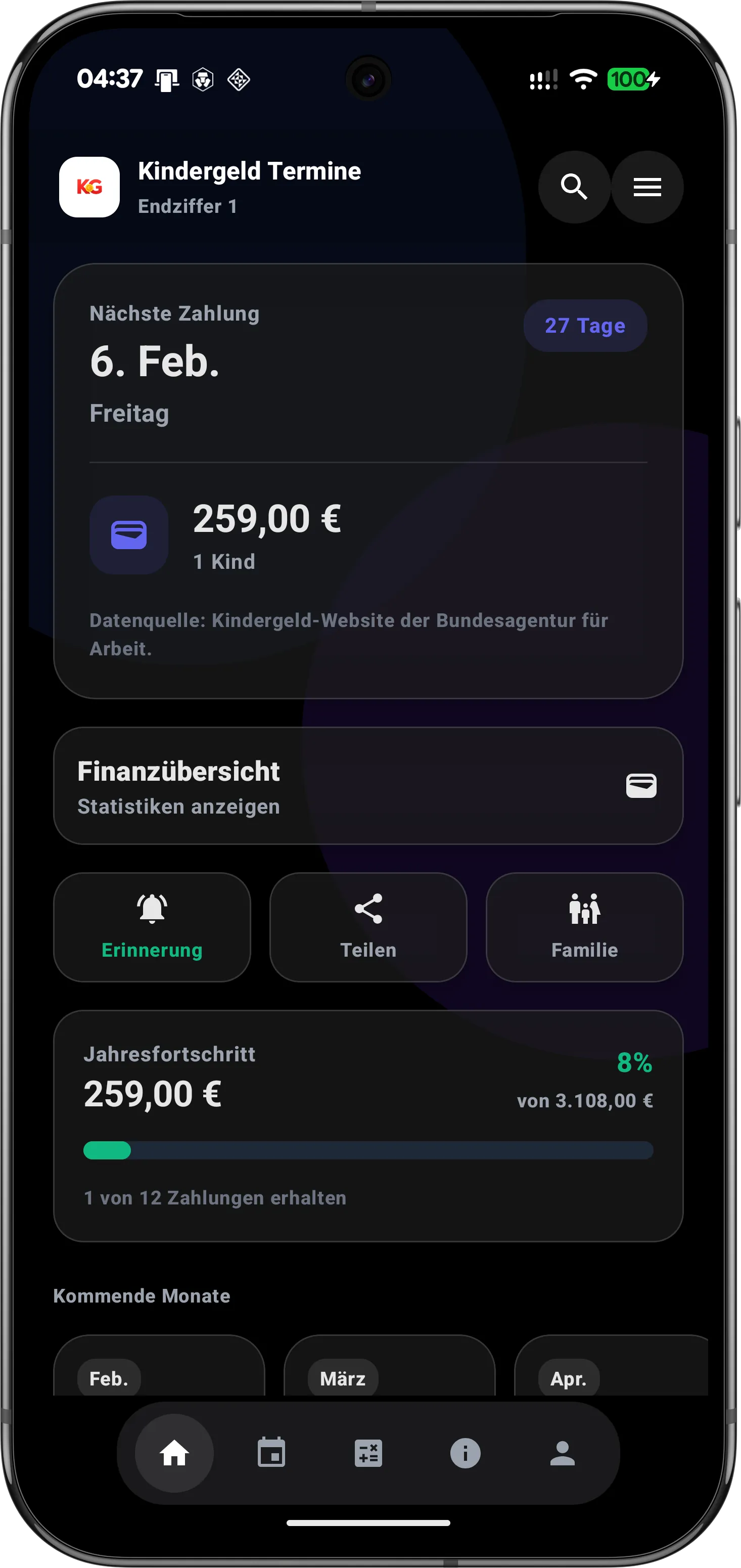741x1568 pixels.
Task: Open Finanzübersicht statistics card
Action: point(367,786)
